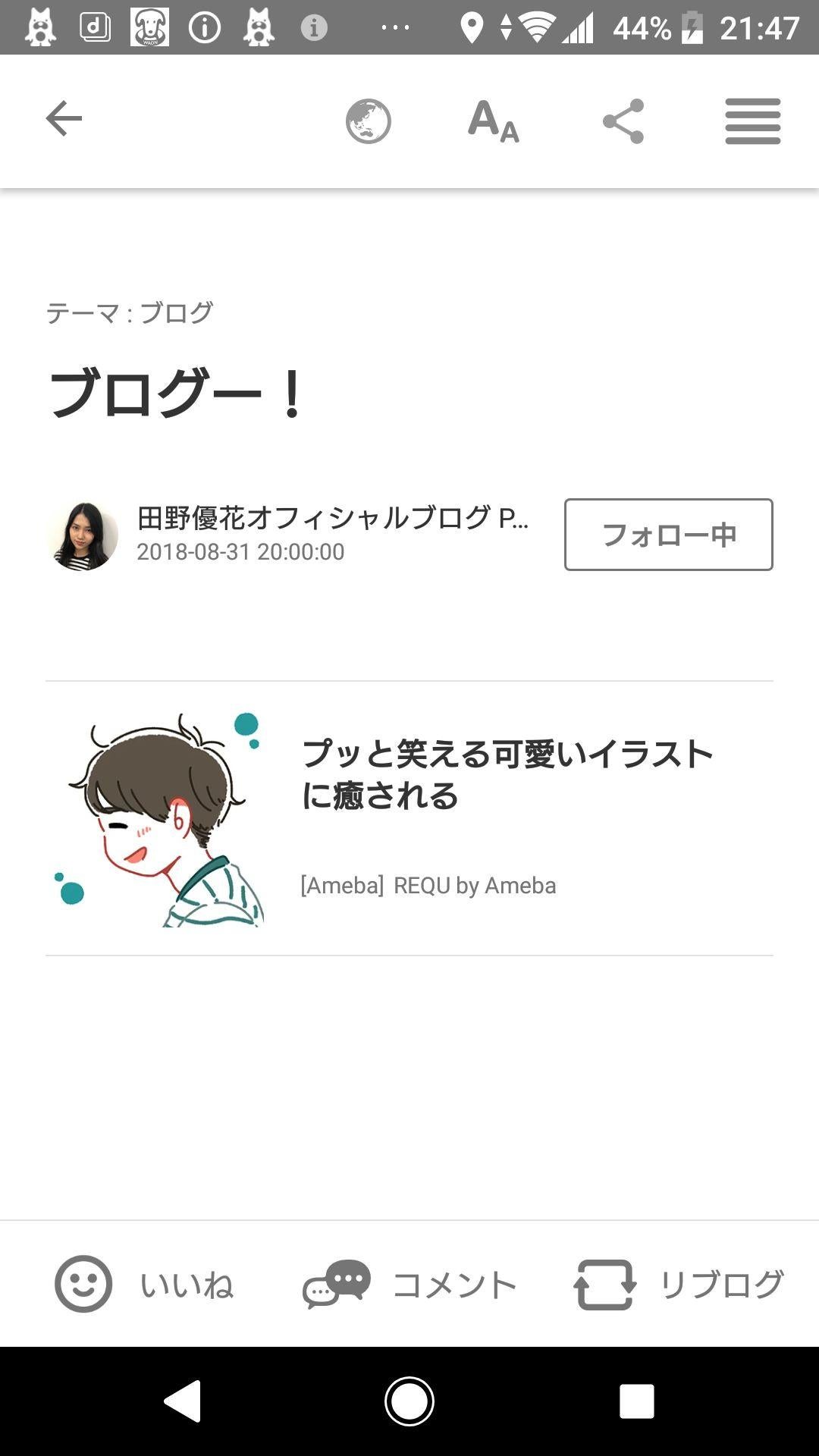Screen dimensions: 819x1456
Task: Toggle the フォロー中 follow status button
Action: (x=668, y=535)
